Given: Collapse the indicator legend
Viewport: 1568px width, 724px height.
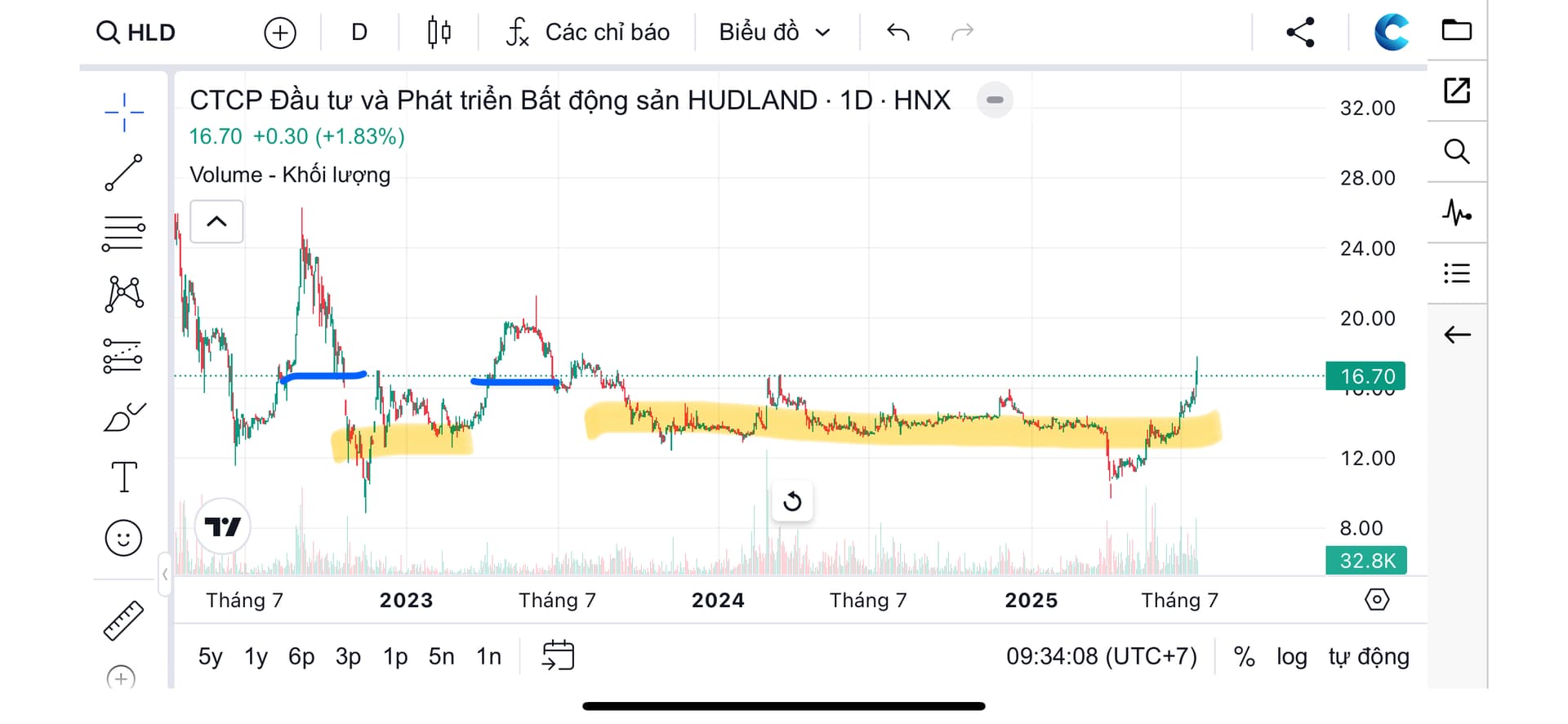Looking at the screenshot, I should [216, 221].
